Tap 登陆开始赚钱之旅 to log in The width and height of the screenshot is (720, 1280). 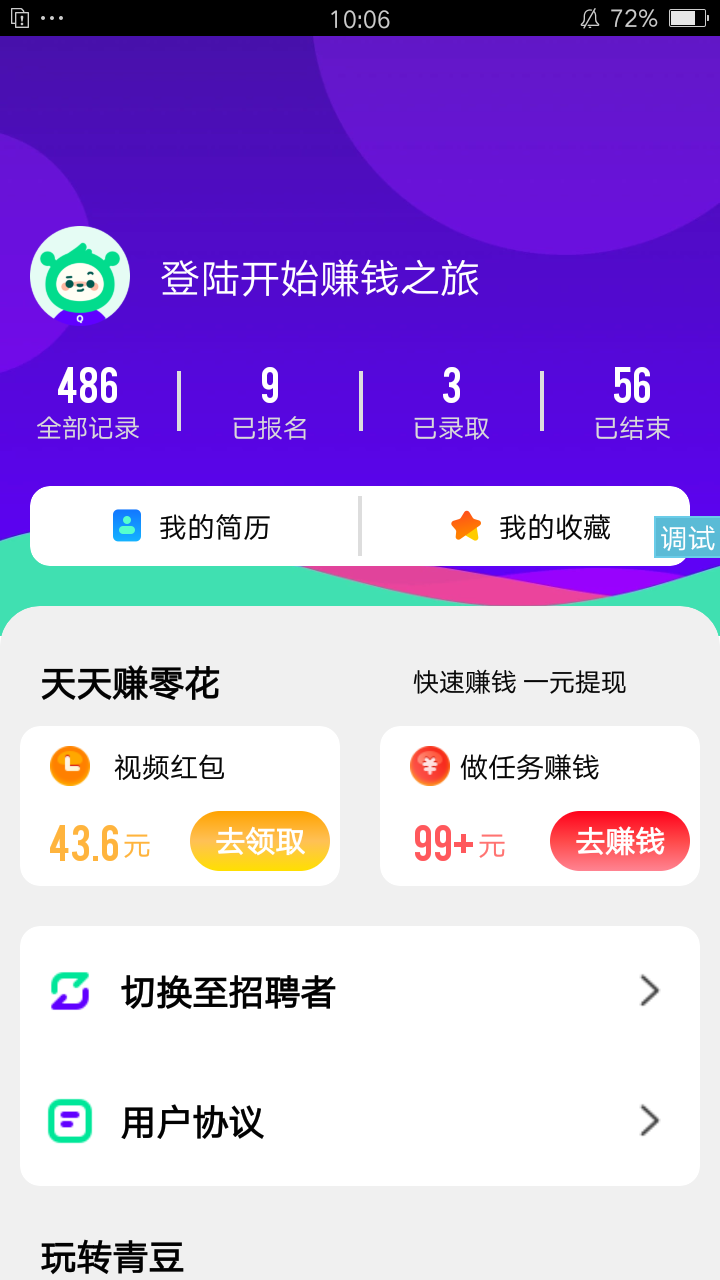click(320, 279)
